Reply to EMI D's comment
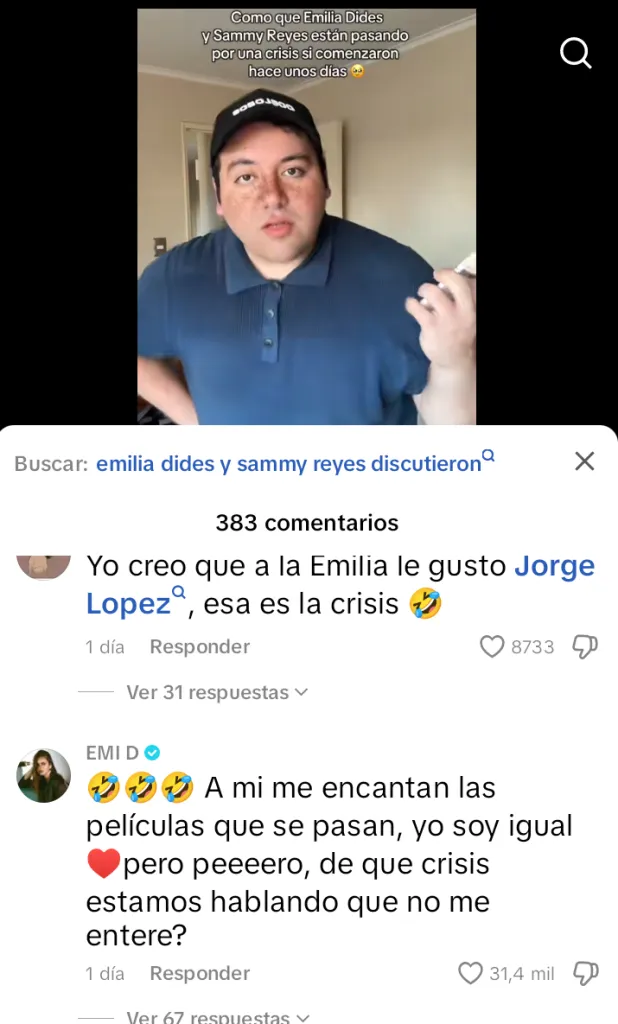The image size is (618, 1024). coord(200,973)
